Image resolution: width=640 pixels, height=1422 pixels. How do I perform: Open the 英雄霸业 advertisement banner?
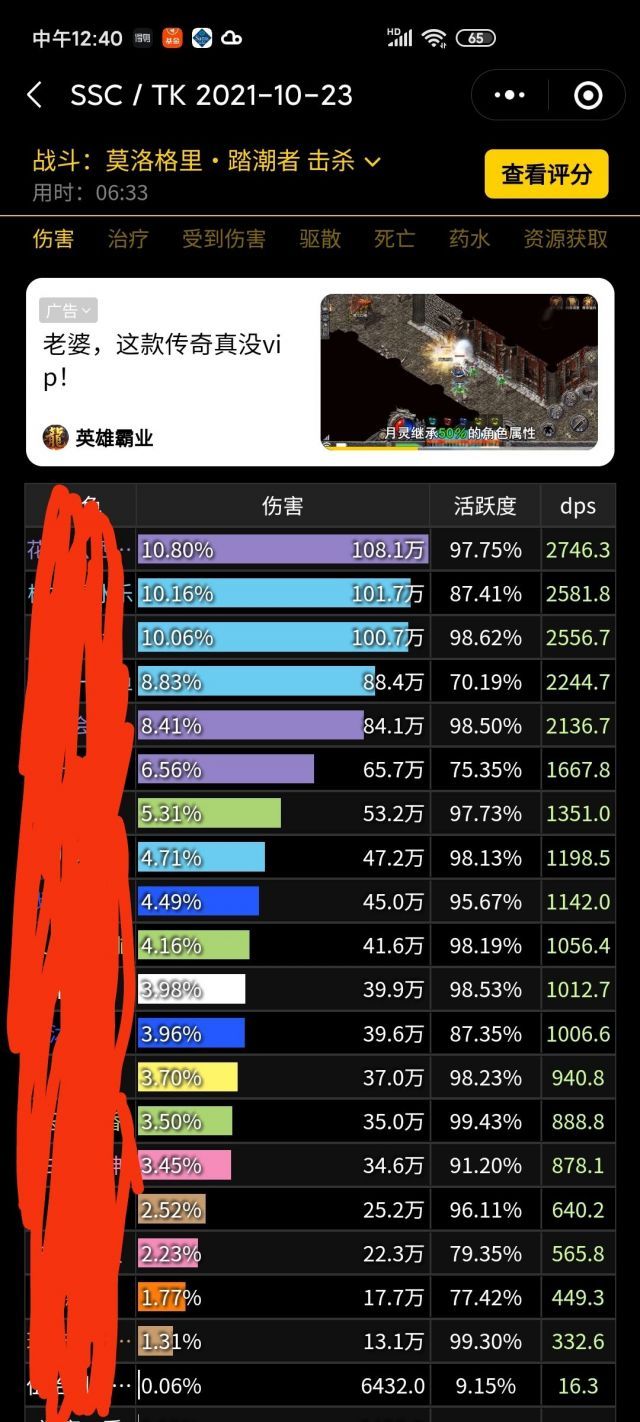[320, 372]
